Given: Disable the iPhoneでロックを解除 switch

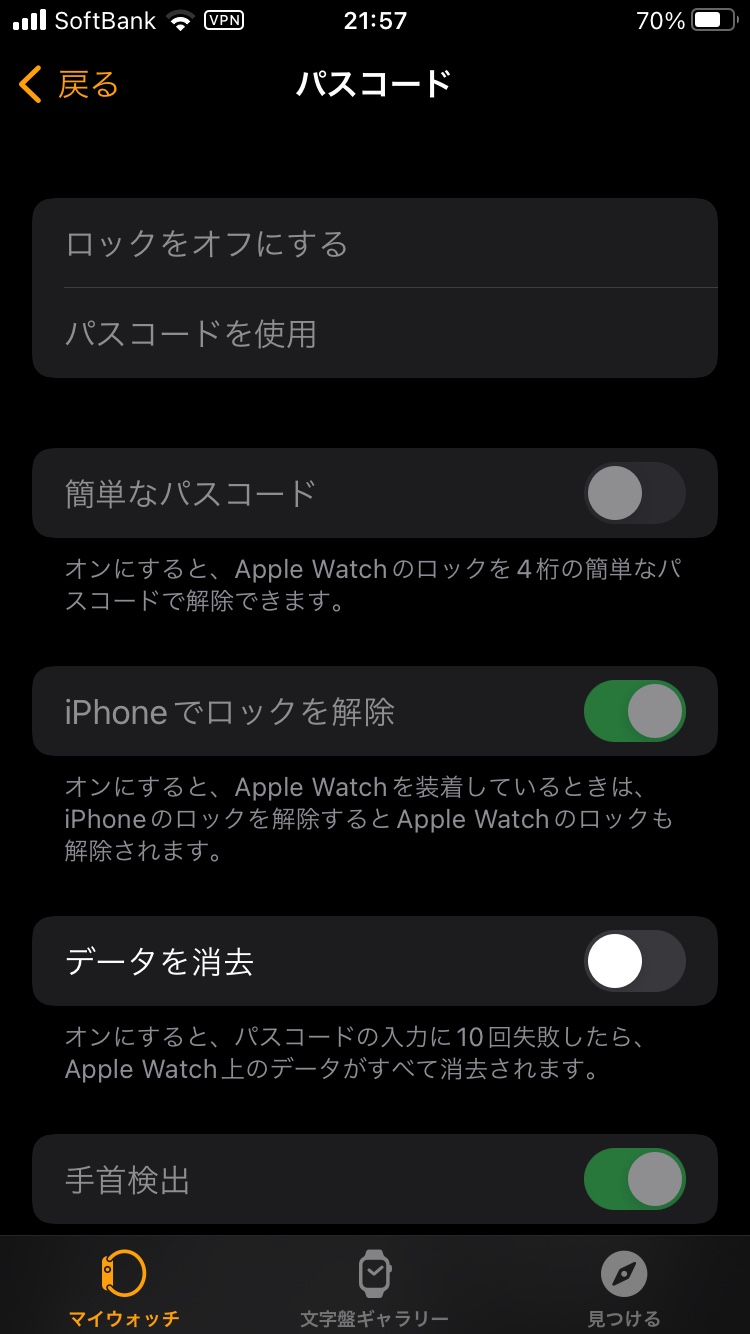Looking at the screenshot, I should [634, 711].
